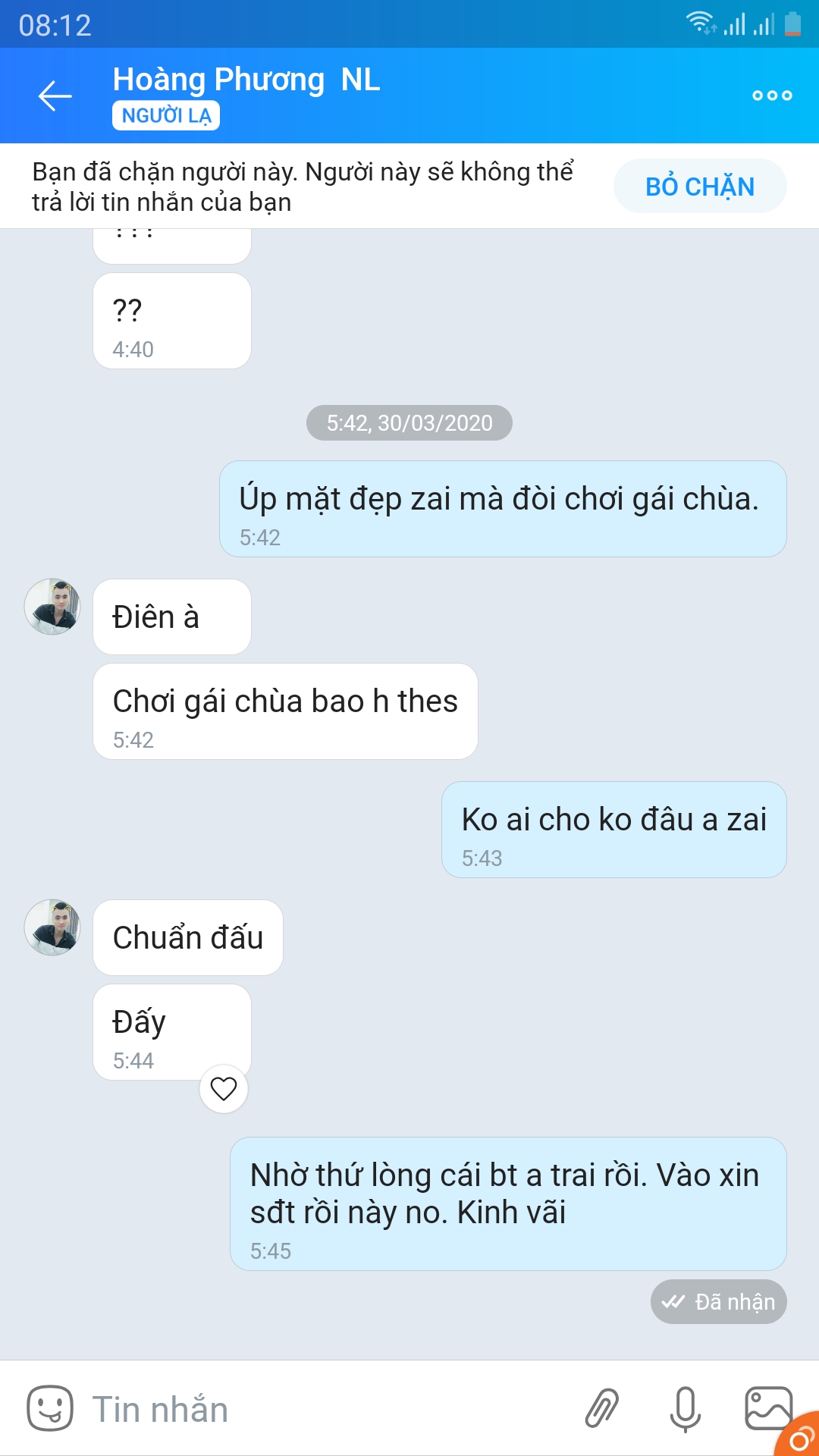Tap BỎ CHẶN to unblock this person

click(700, 186)
